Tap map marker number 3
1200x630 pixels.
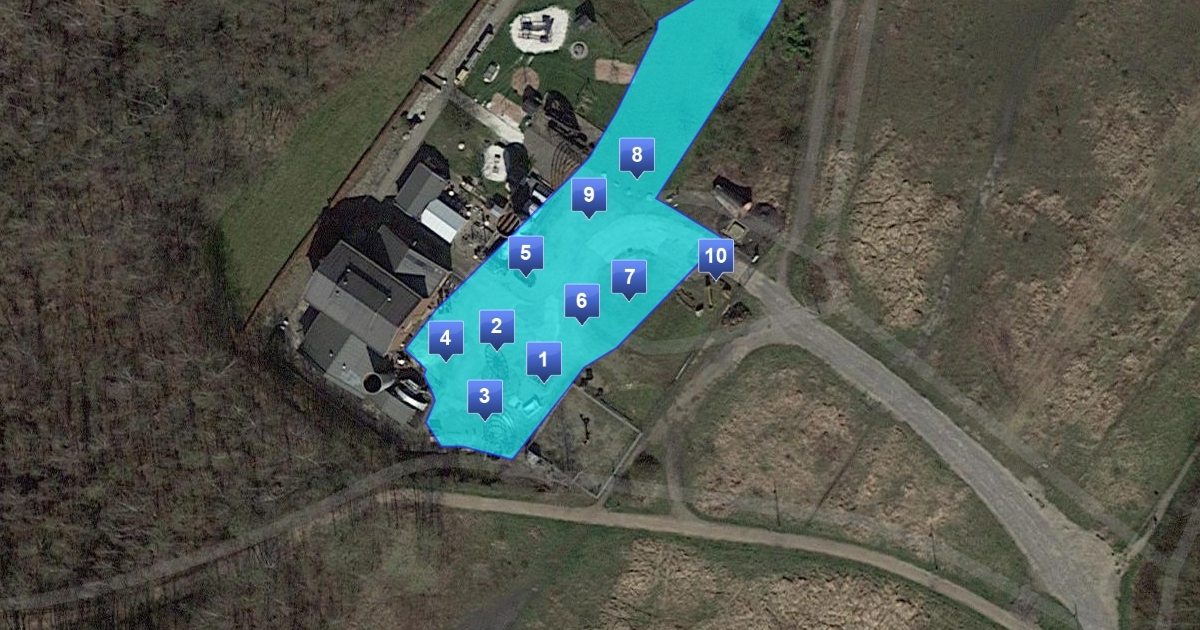pyautogui.click(x=484, y=396)
